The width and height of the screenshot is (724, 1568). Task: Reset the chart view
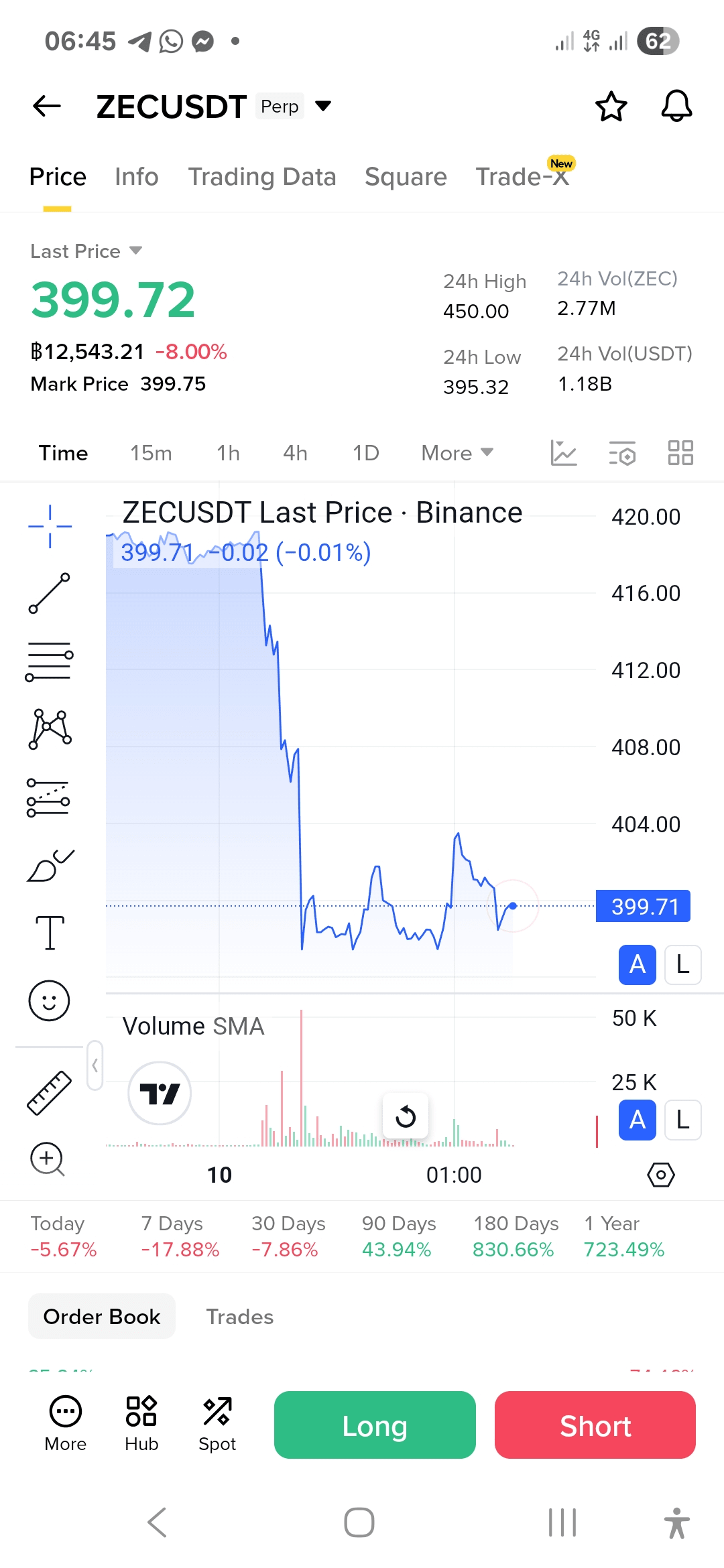click(x=406, y=1117)
